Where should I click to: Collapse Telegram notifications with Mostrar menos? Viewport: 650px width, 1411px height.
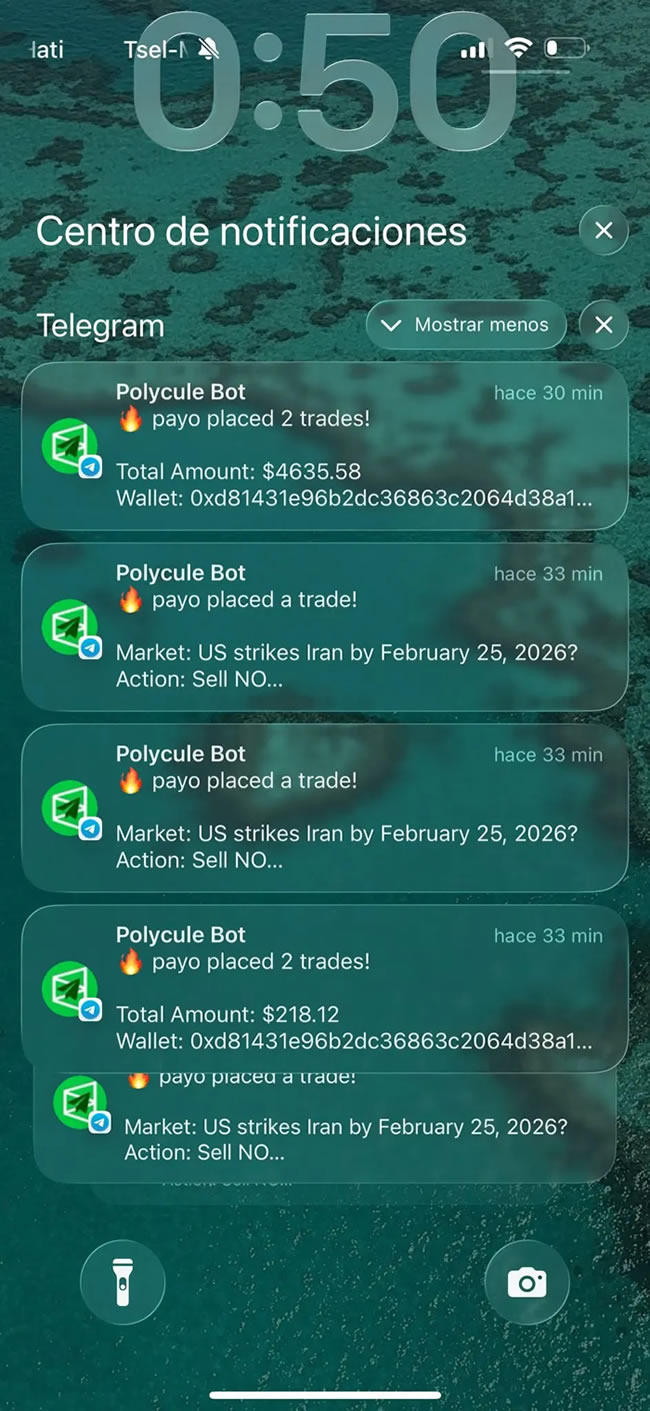[x=466, y=325]
